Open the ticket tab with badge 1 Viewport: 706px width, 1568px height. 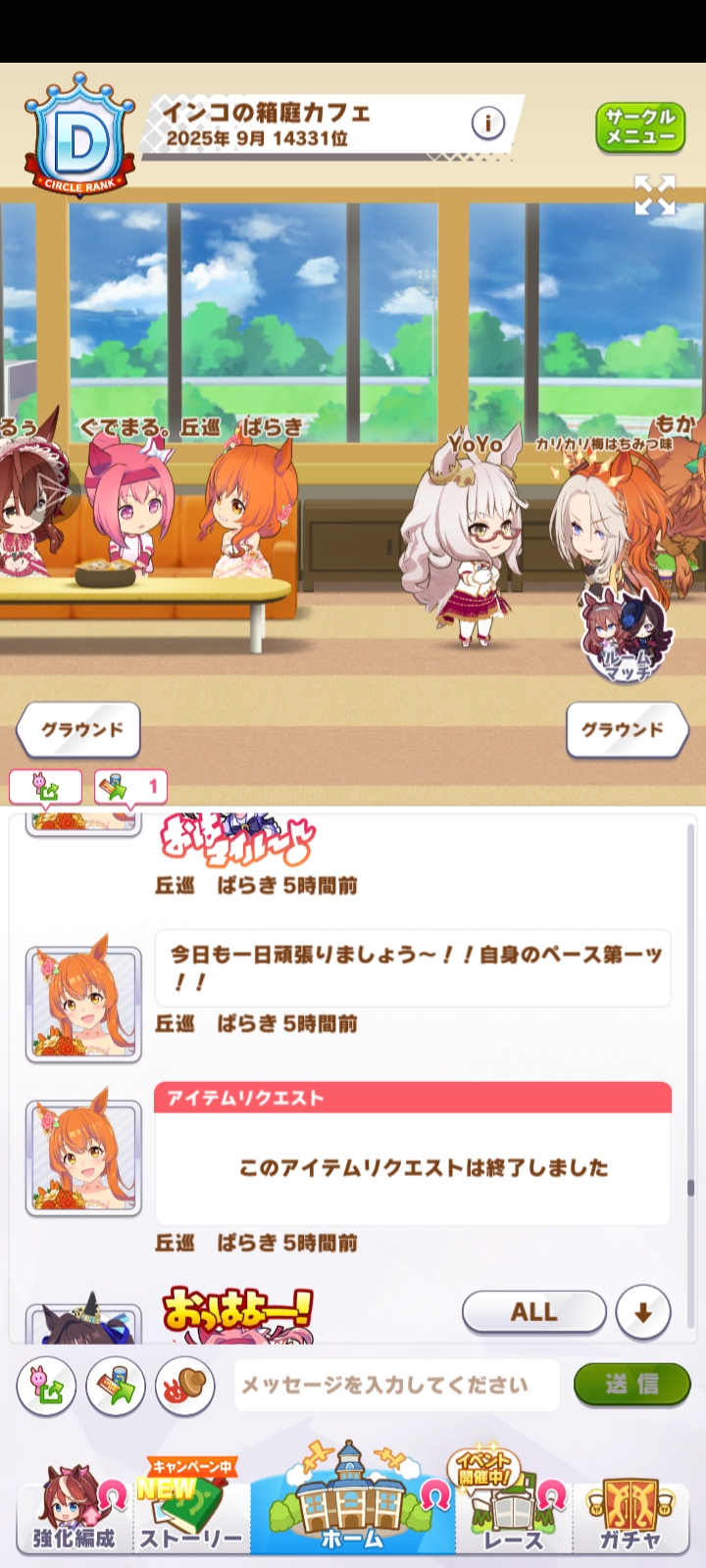click(130, 787)
